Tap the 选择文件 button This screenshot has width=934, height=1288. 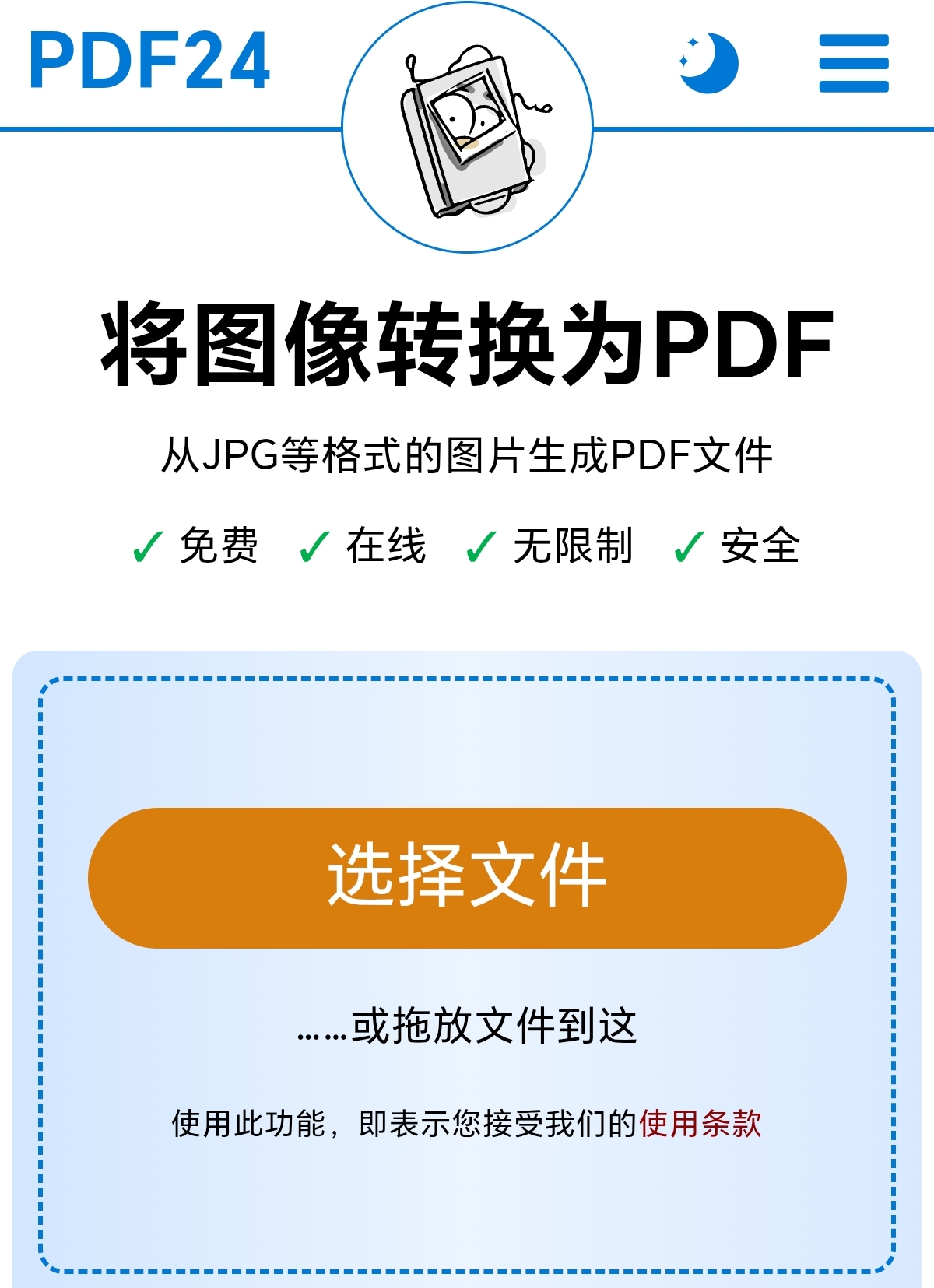(467, 877)
